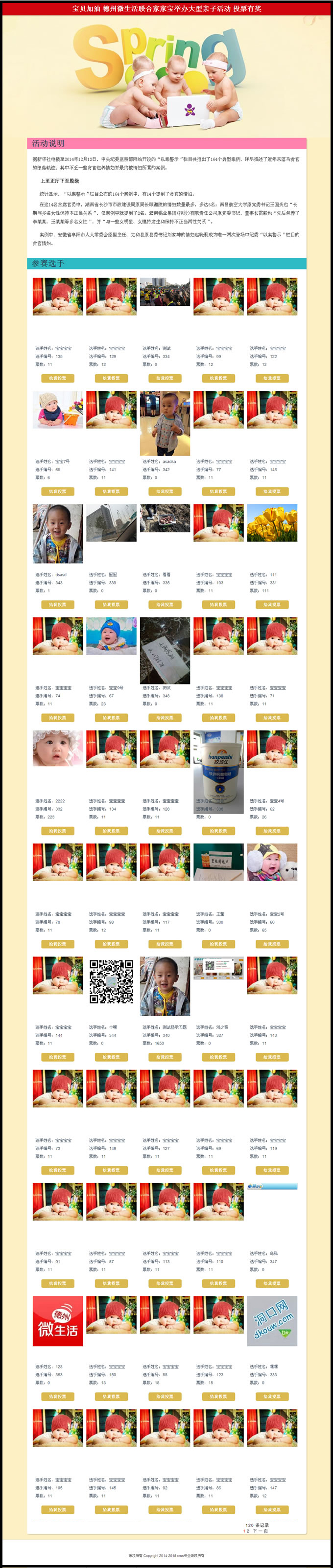The image size is (333, 1568).
Task: Vote for 小嘎, contestant 344
Action: tap(111, 1057)
